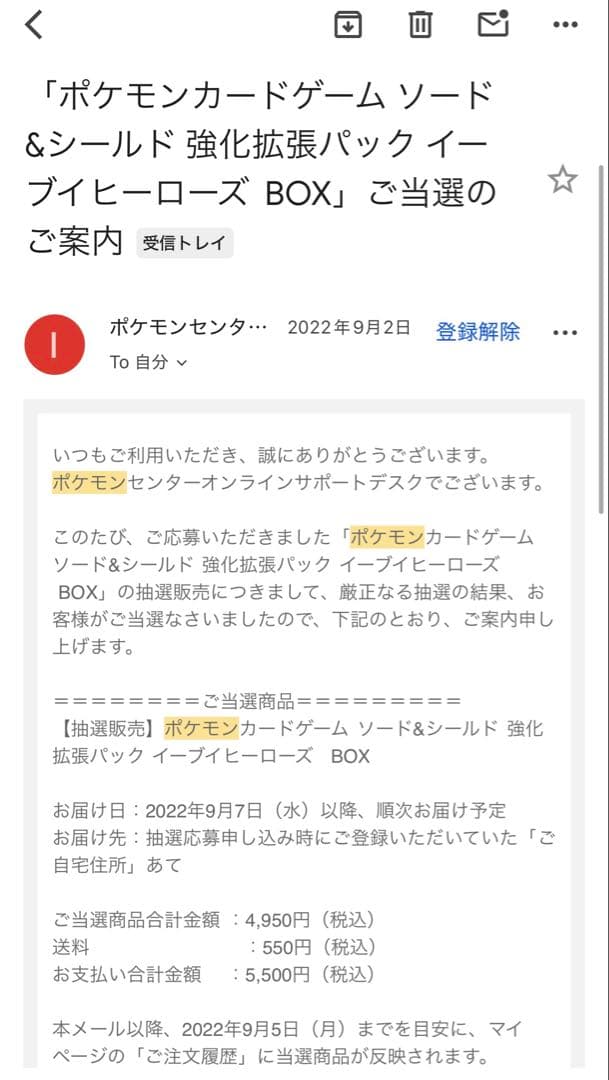
Task: Go back to the inbox
Action: coord(34,24)
